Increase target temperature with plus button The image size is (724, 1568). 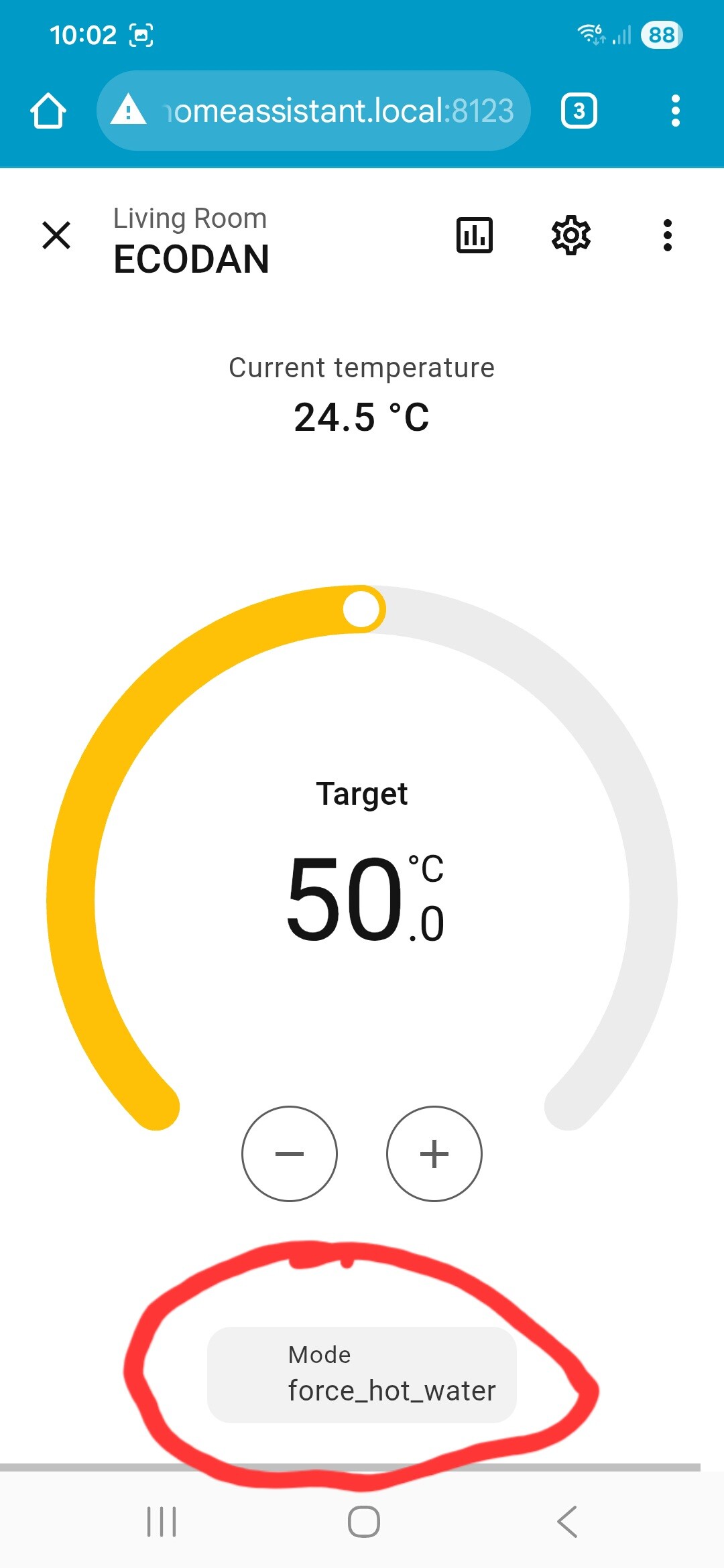(434, 1153)
